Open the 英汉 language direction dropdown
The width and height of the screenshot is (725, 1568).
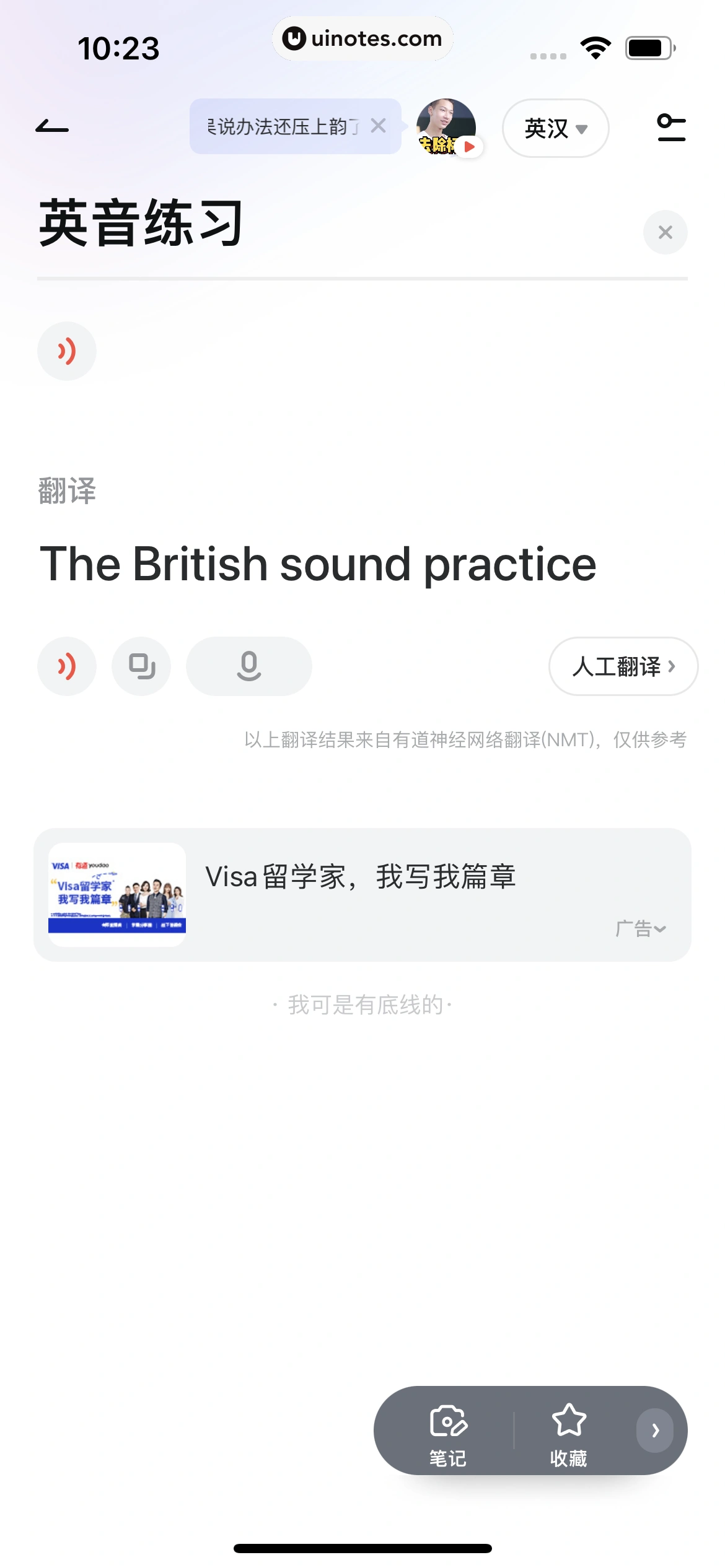pos(555,128)
